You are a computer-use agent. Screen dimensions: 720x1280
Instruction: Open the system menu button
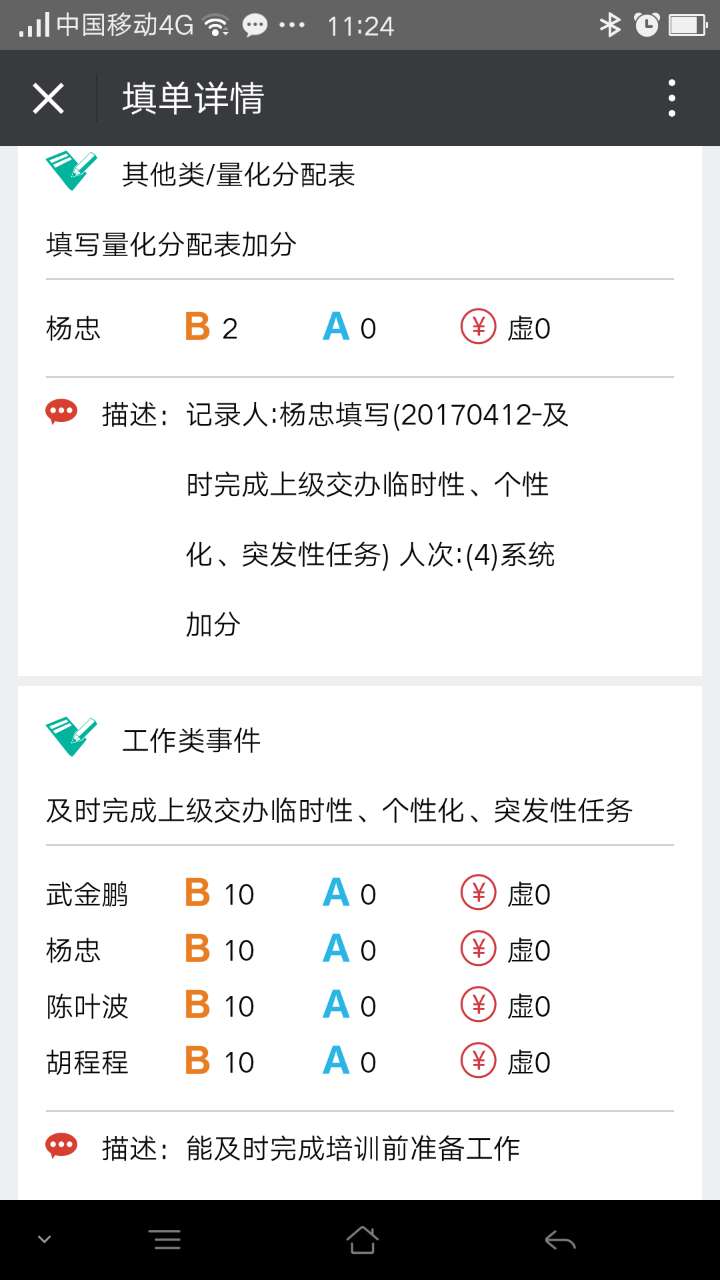[x=166, y=1241]
